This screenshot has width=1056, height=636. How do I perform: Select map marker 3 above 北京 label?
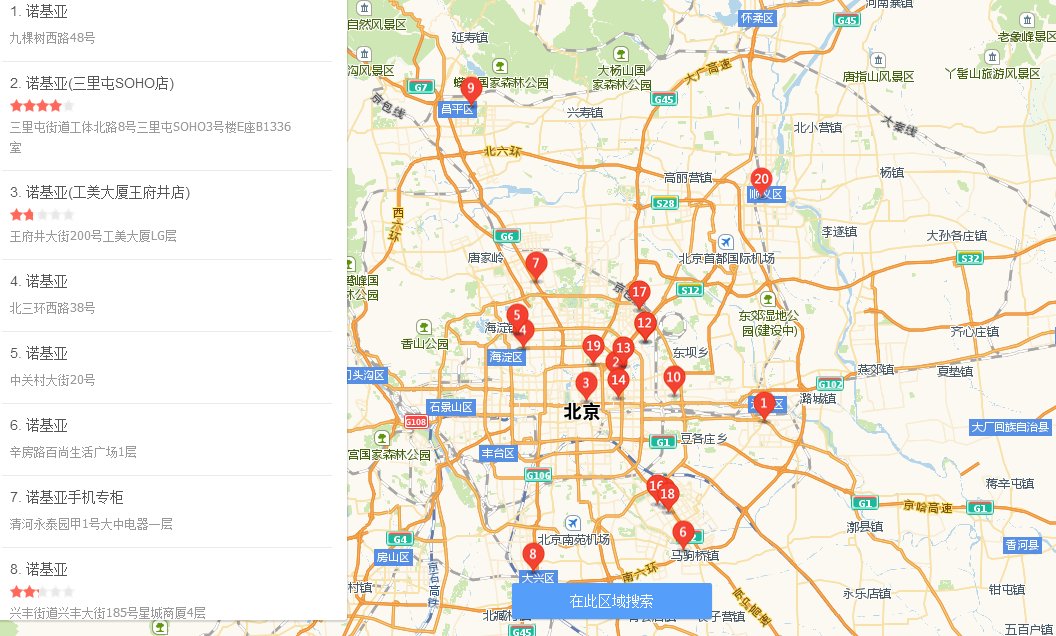(x=586, y=383)
